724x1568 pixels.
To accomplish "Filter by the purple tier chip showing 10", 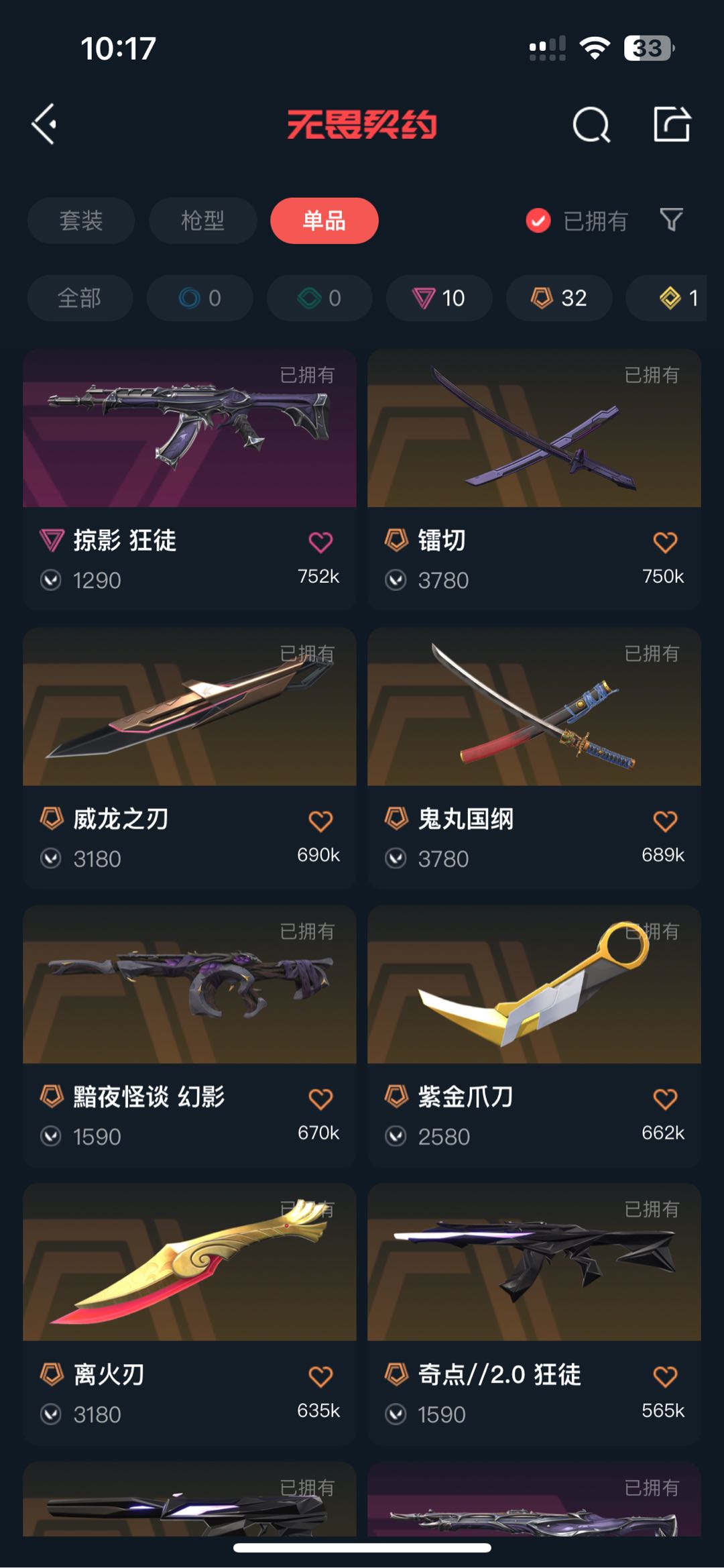I will [x=439, y=298].
